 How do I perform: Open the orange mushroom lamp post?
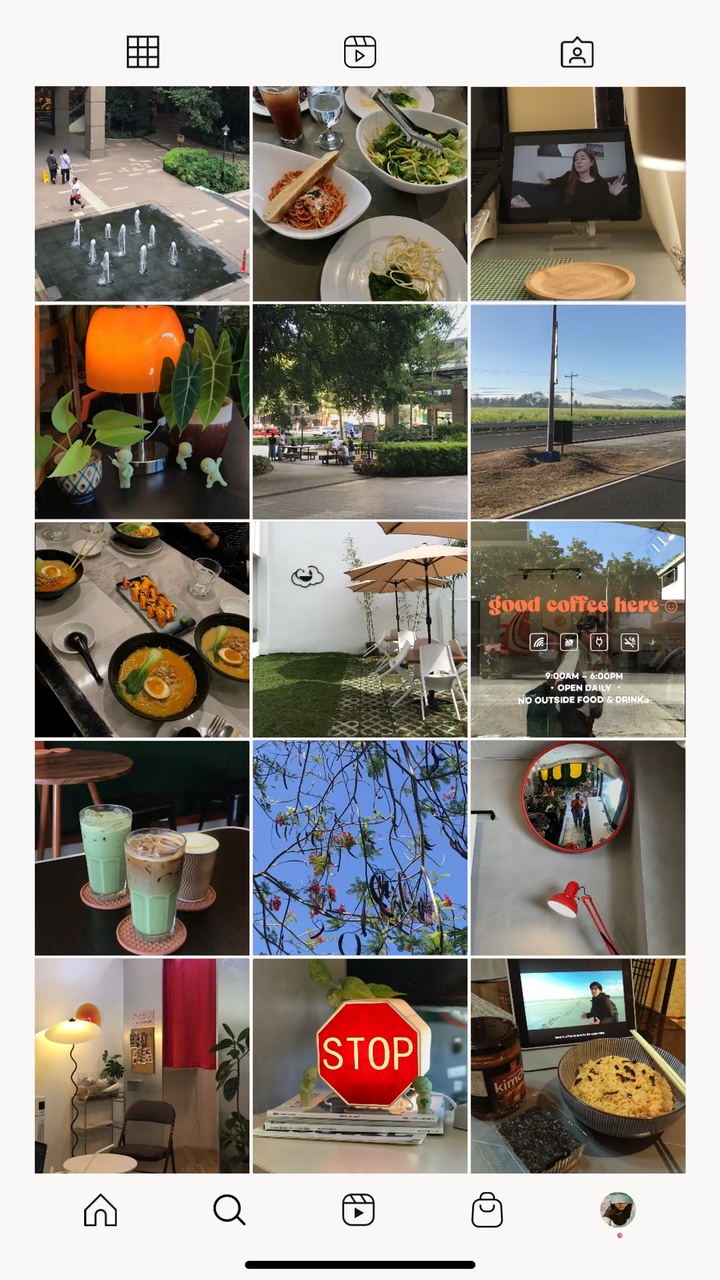(142, 411)
